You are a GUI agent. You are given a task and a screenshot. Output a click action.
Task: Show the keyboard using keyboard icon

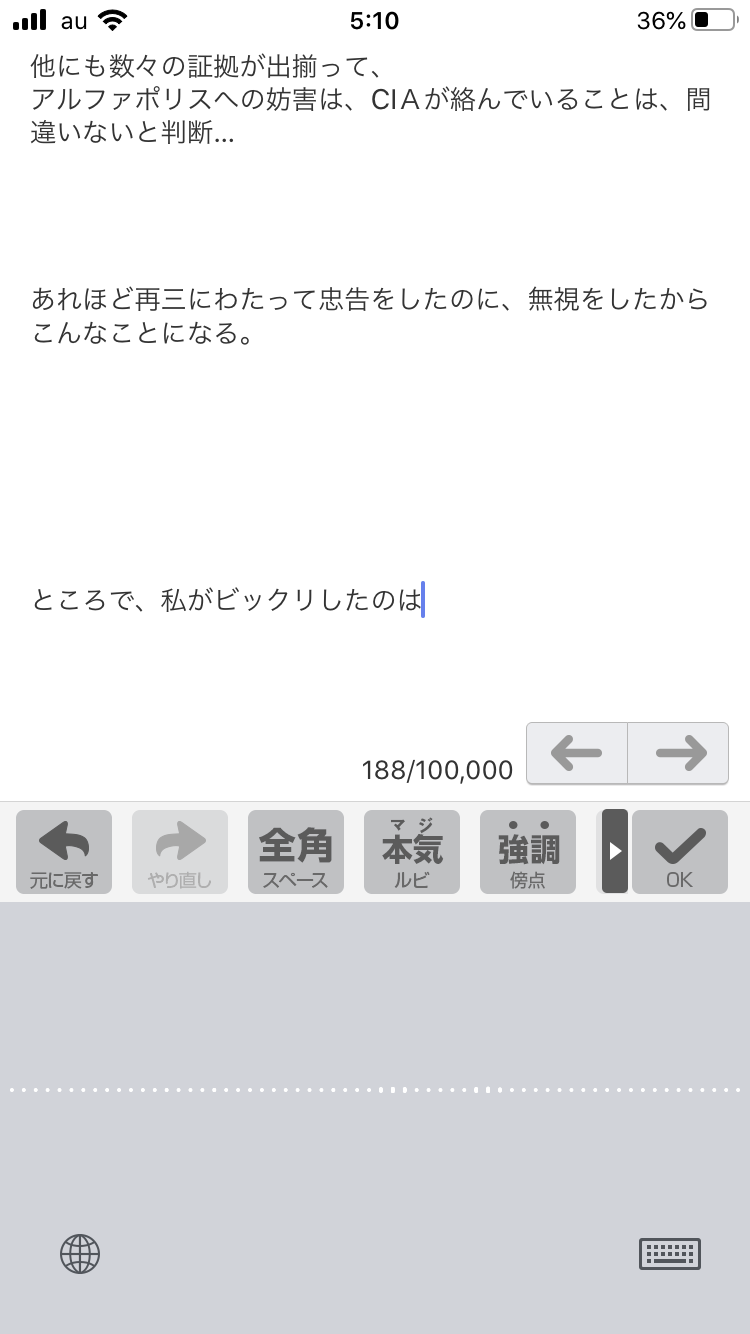(670, 1253)
